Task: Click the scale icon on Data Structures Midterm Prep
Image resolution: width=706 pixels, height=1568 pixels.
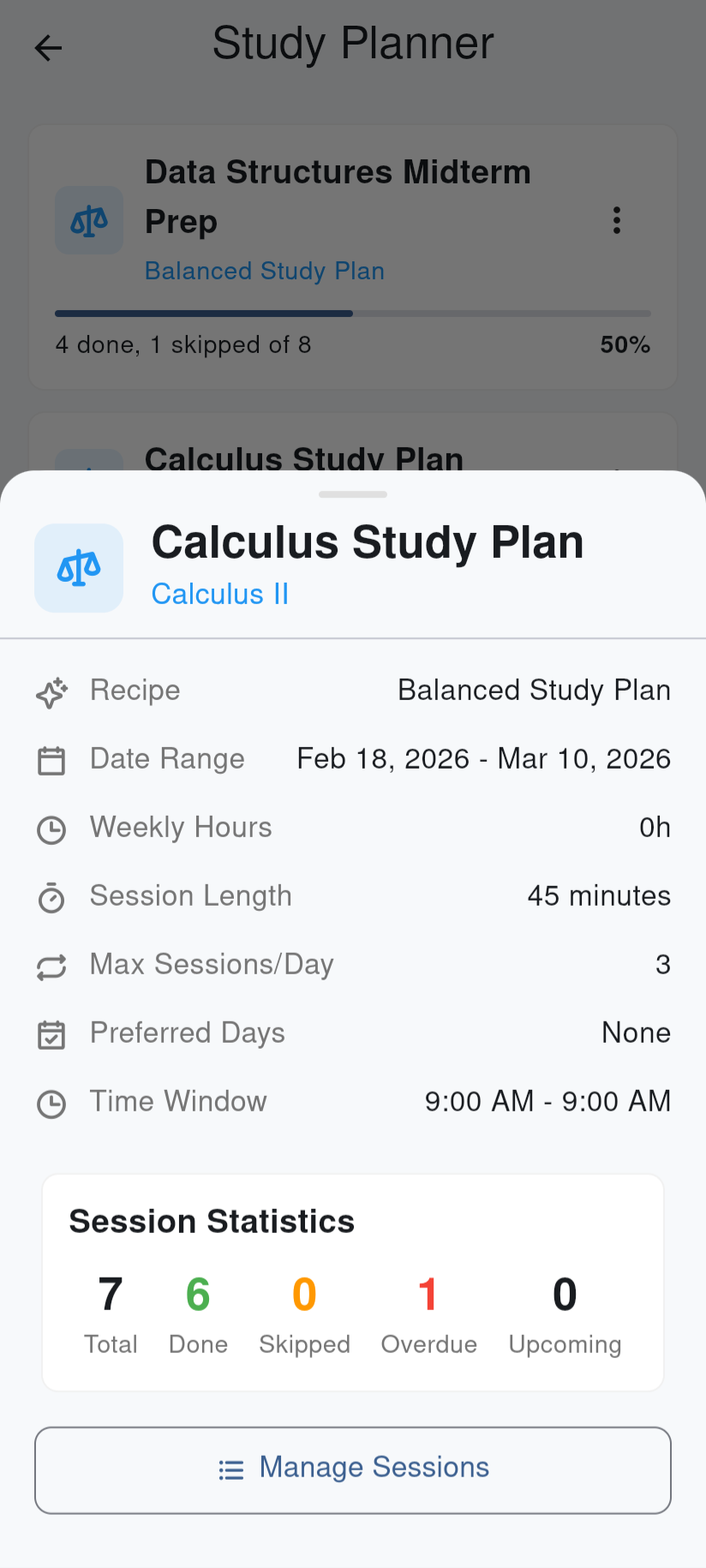Action: 89,220
